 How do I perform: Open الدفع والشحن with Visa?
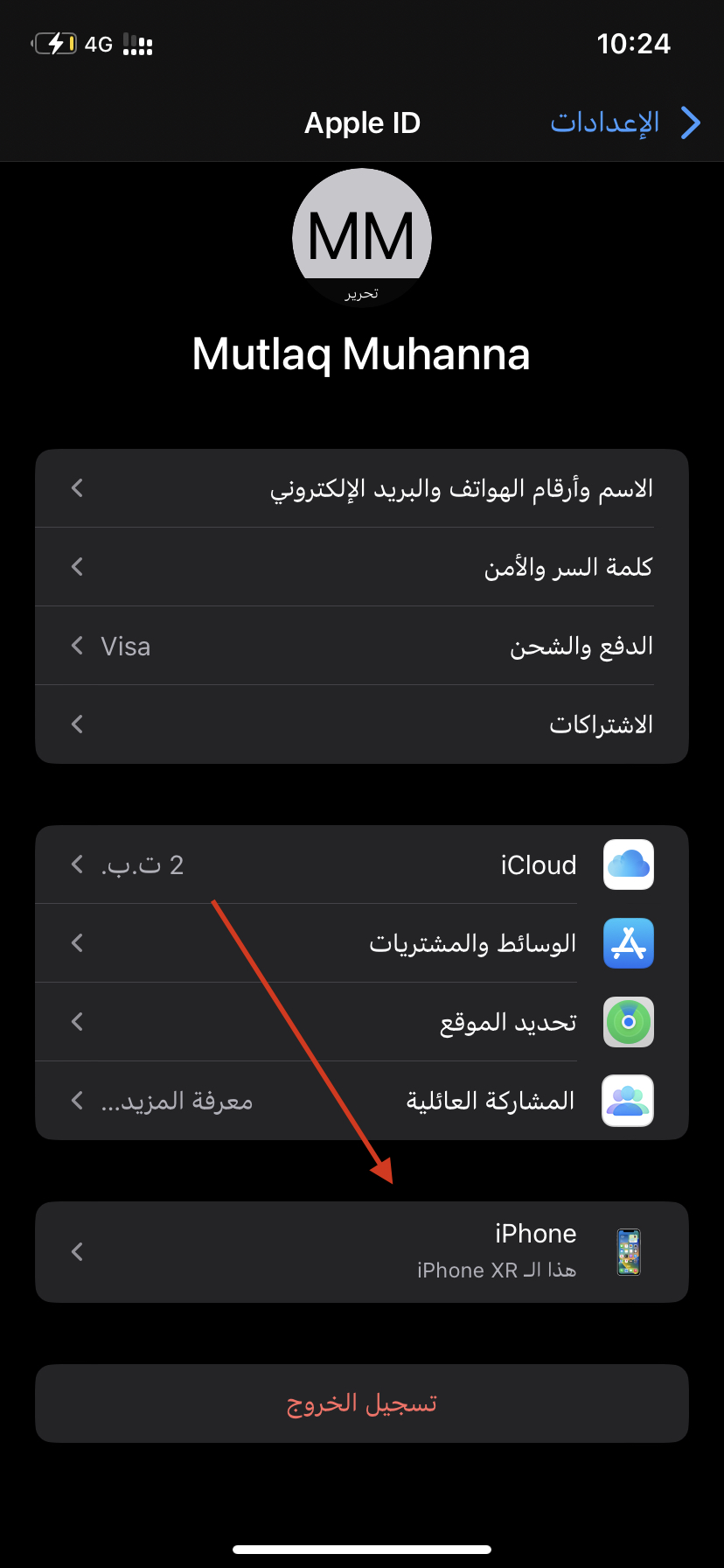[362, 646]
